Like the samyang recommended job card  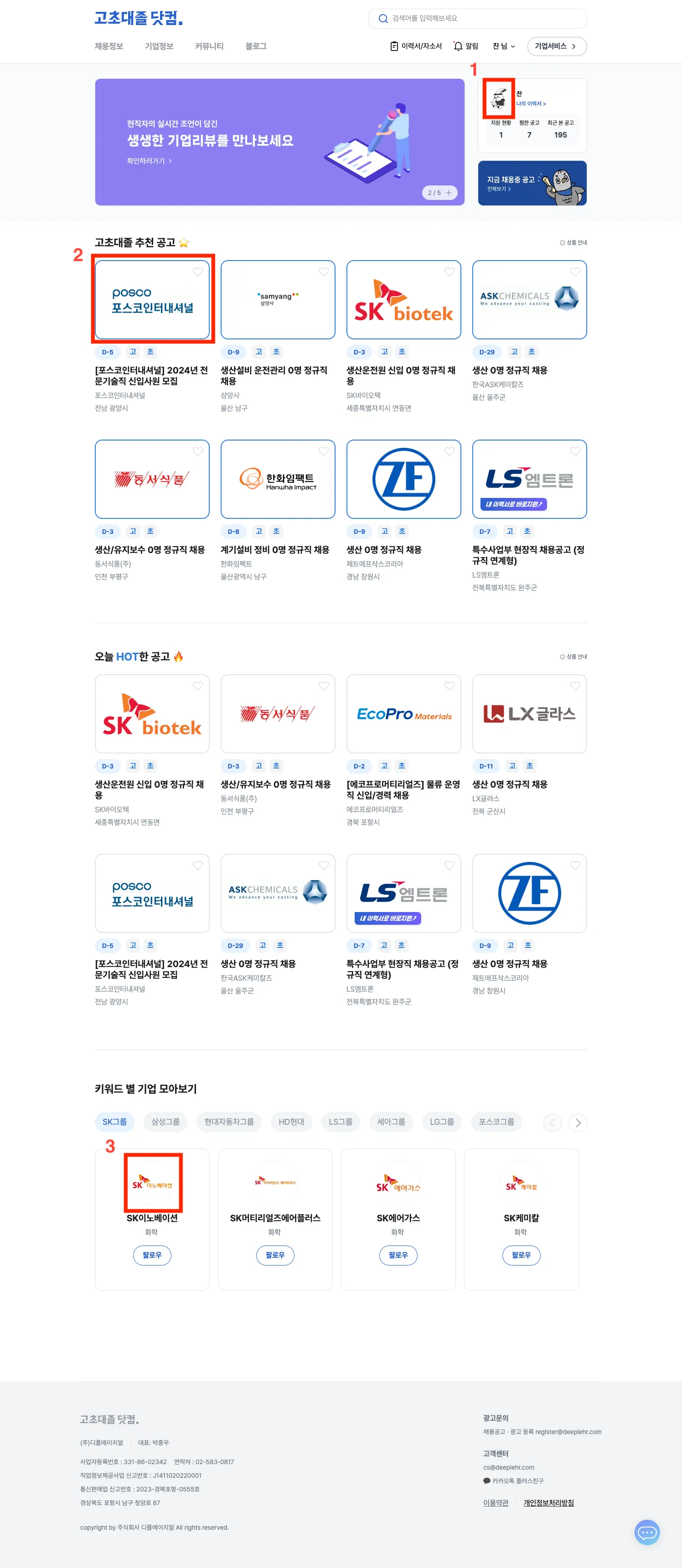[323, 272]
